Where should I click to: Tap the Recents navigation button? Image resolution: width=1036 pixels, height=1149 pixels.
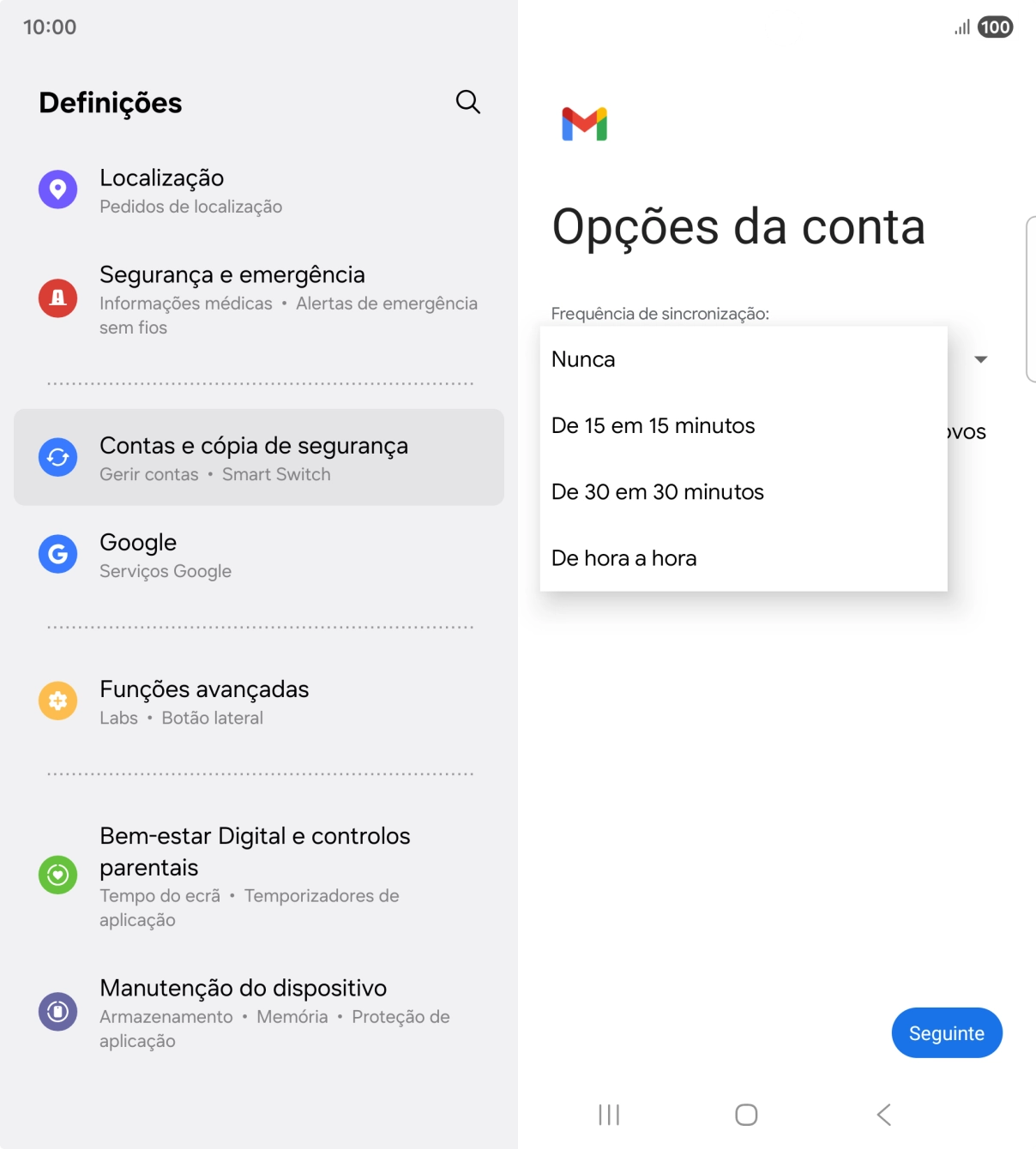(x=608, y=1115)
